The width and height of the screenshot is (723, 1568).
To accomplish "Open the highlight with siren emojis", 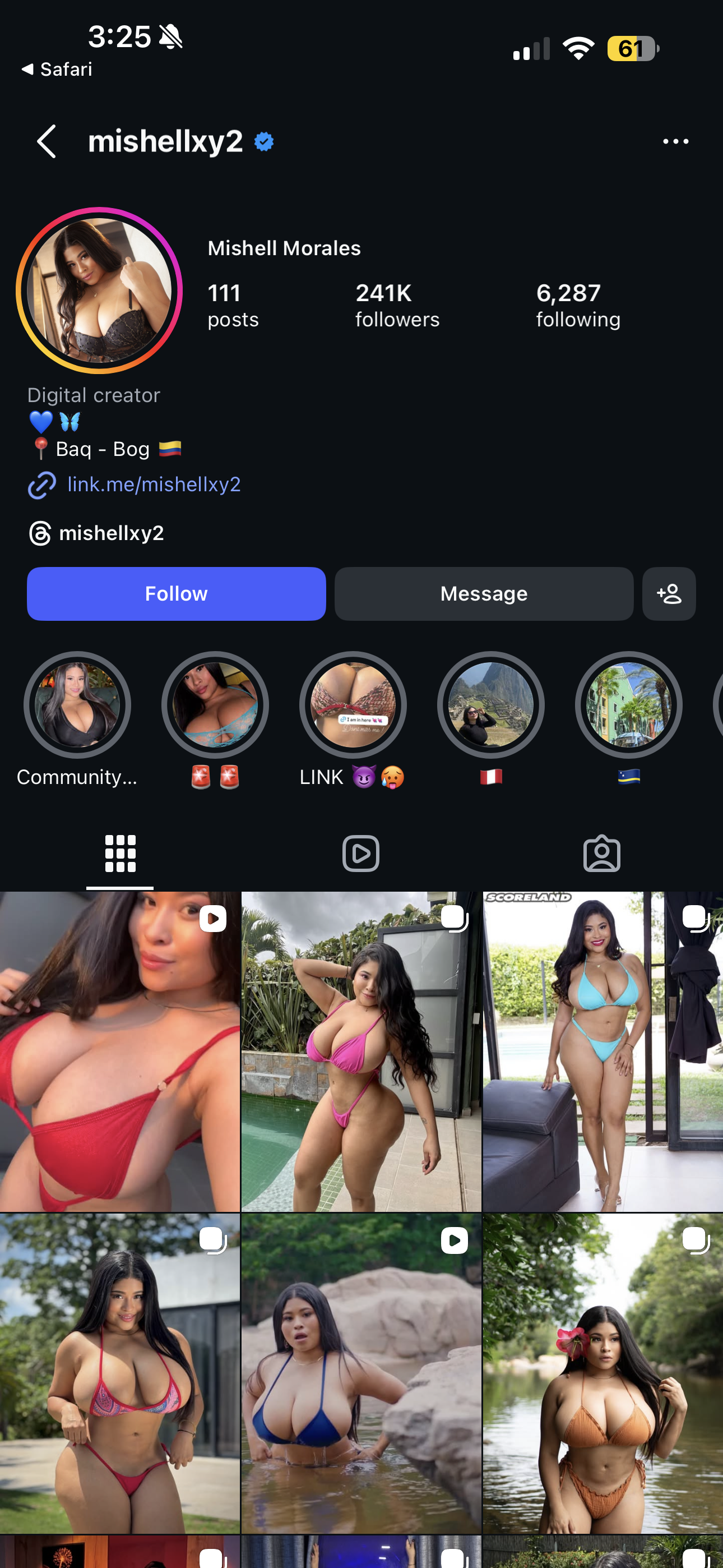I will click(x=215, y=705).
